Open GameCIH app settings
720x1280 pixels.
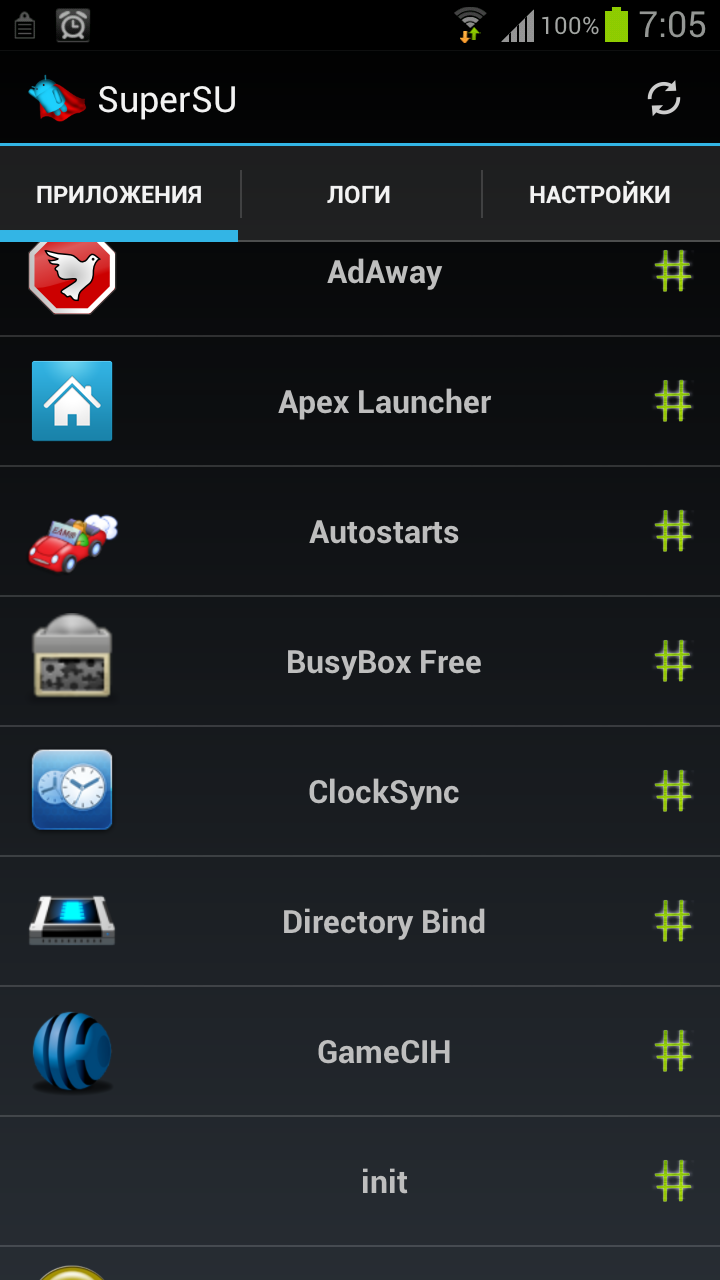tap(360, 1052)
